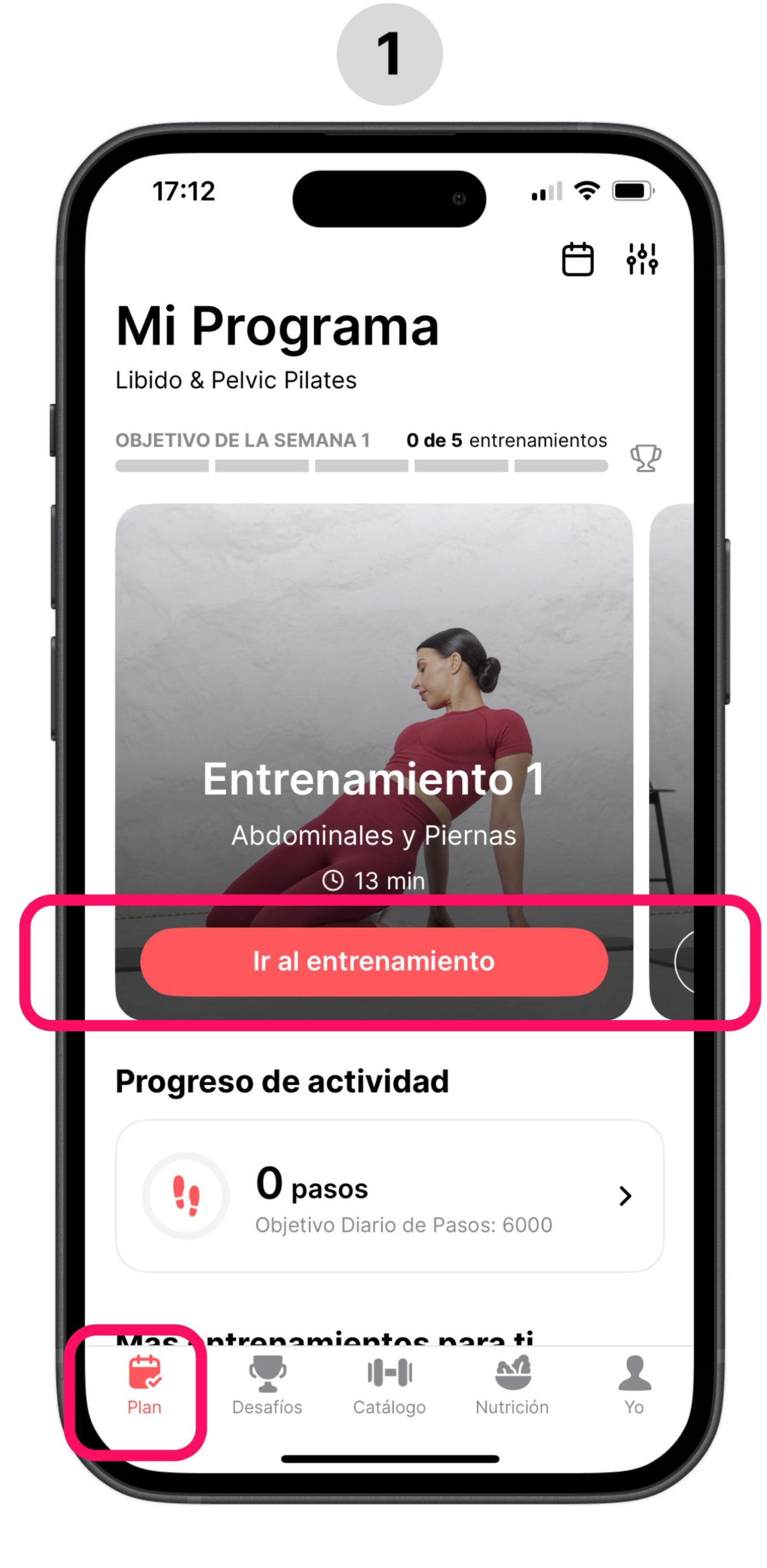Go to the Catálogo tab
Screen dimensions: 767x1568
[x=390, y=1385]
